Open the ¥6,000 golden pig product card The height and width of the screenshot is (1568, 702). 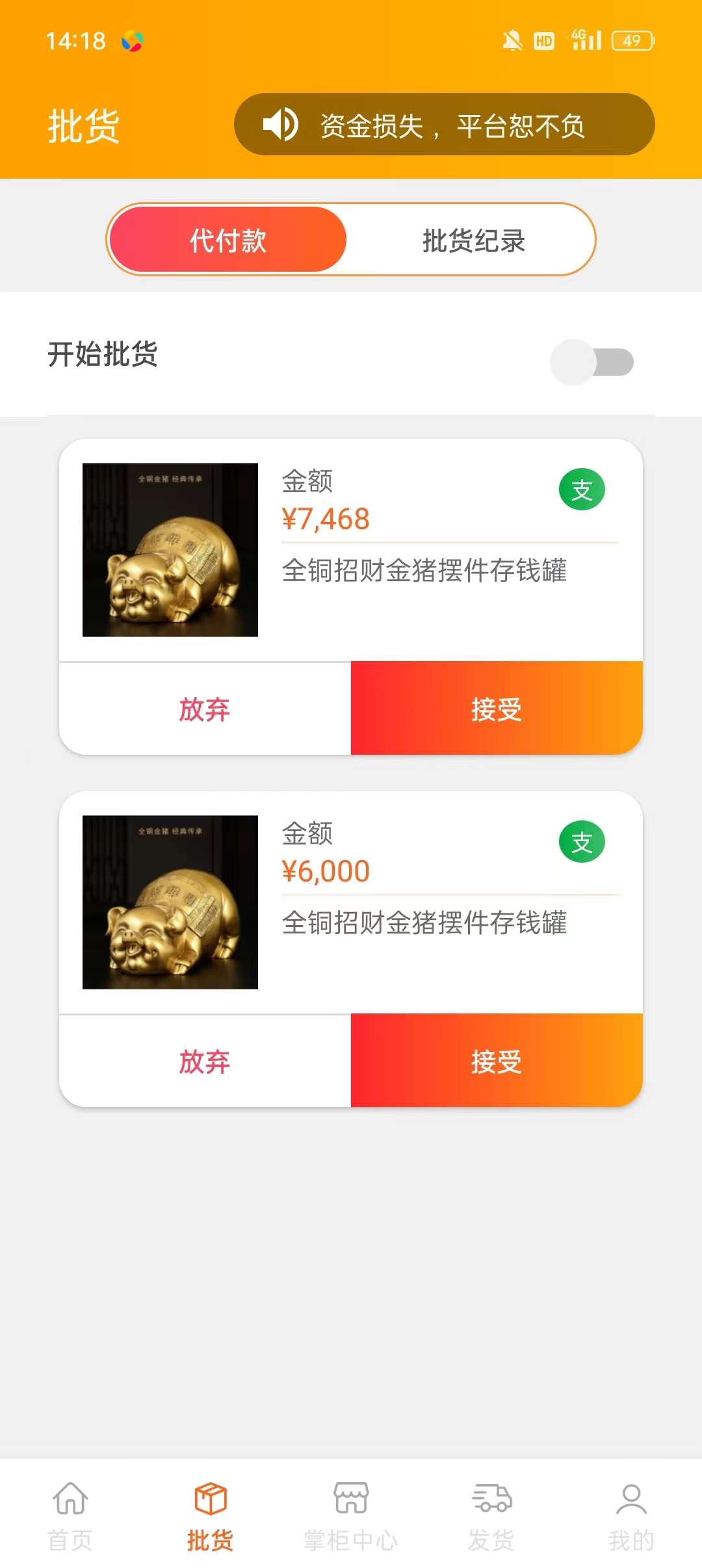pos(351,902)
